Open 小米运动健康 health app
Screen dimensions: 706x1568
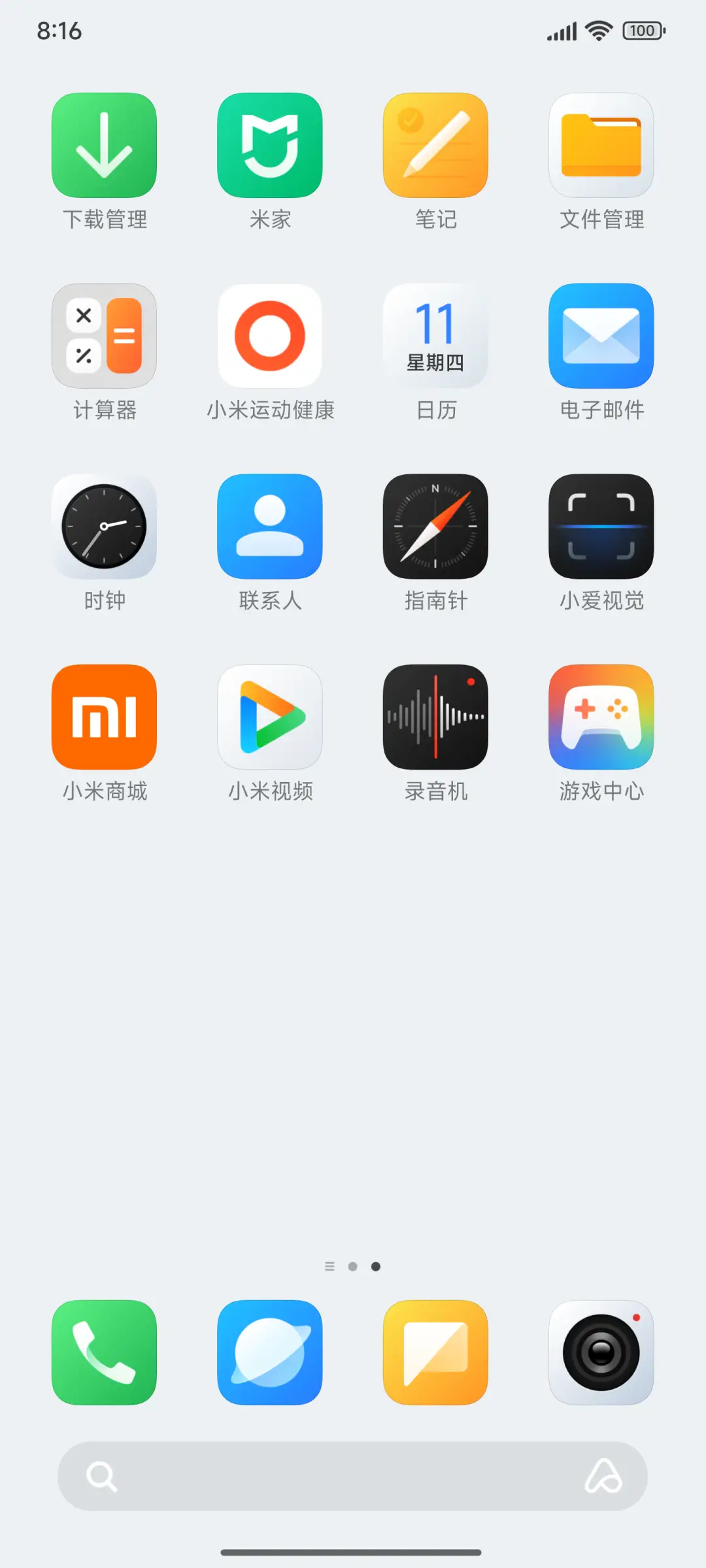coord(270,335)
